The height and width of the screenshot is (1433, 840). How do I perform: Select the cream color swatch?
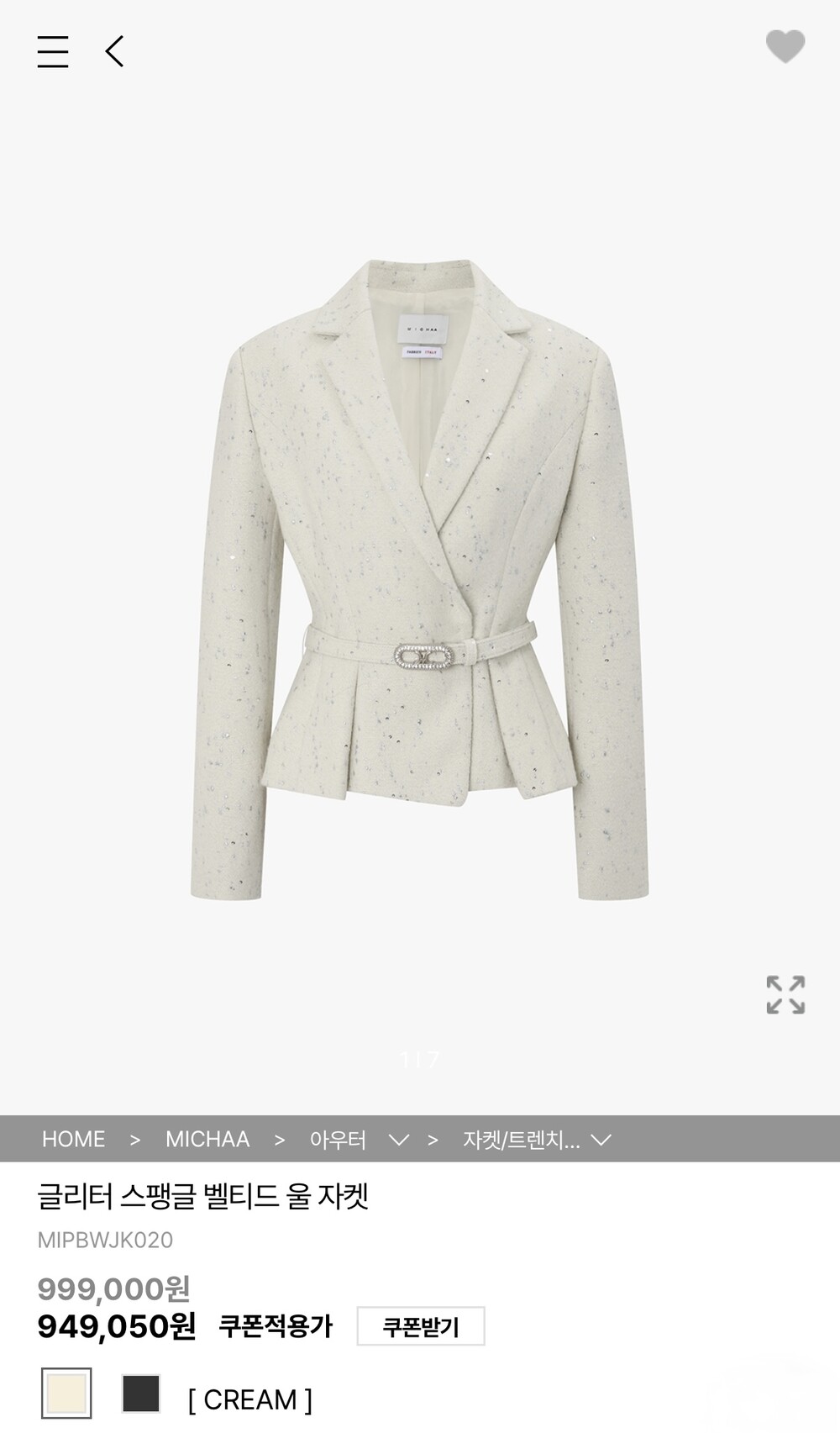pos(66,1393)
